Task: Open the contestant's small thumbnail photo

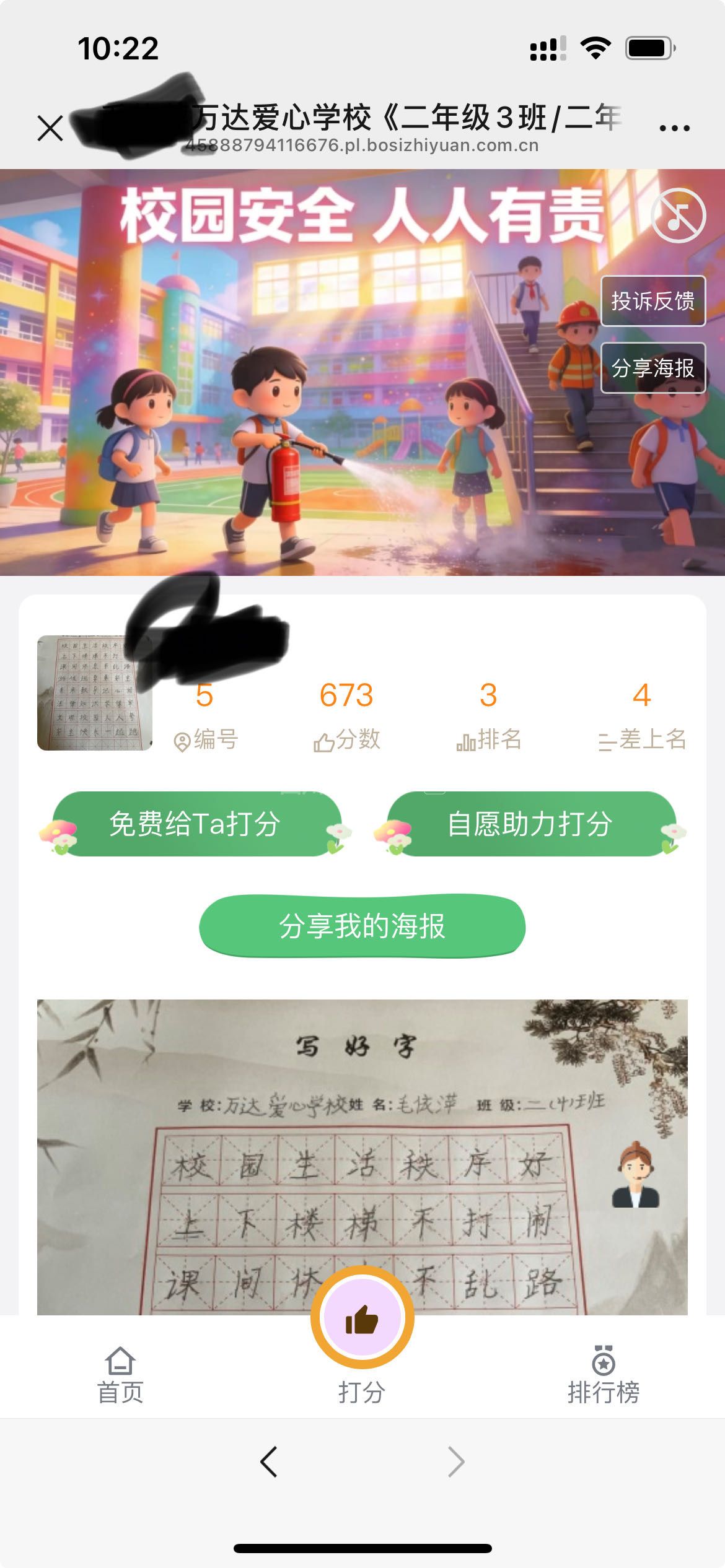Action: 94,693
